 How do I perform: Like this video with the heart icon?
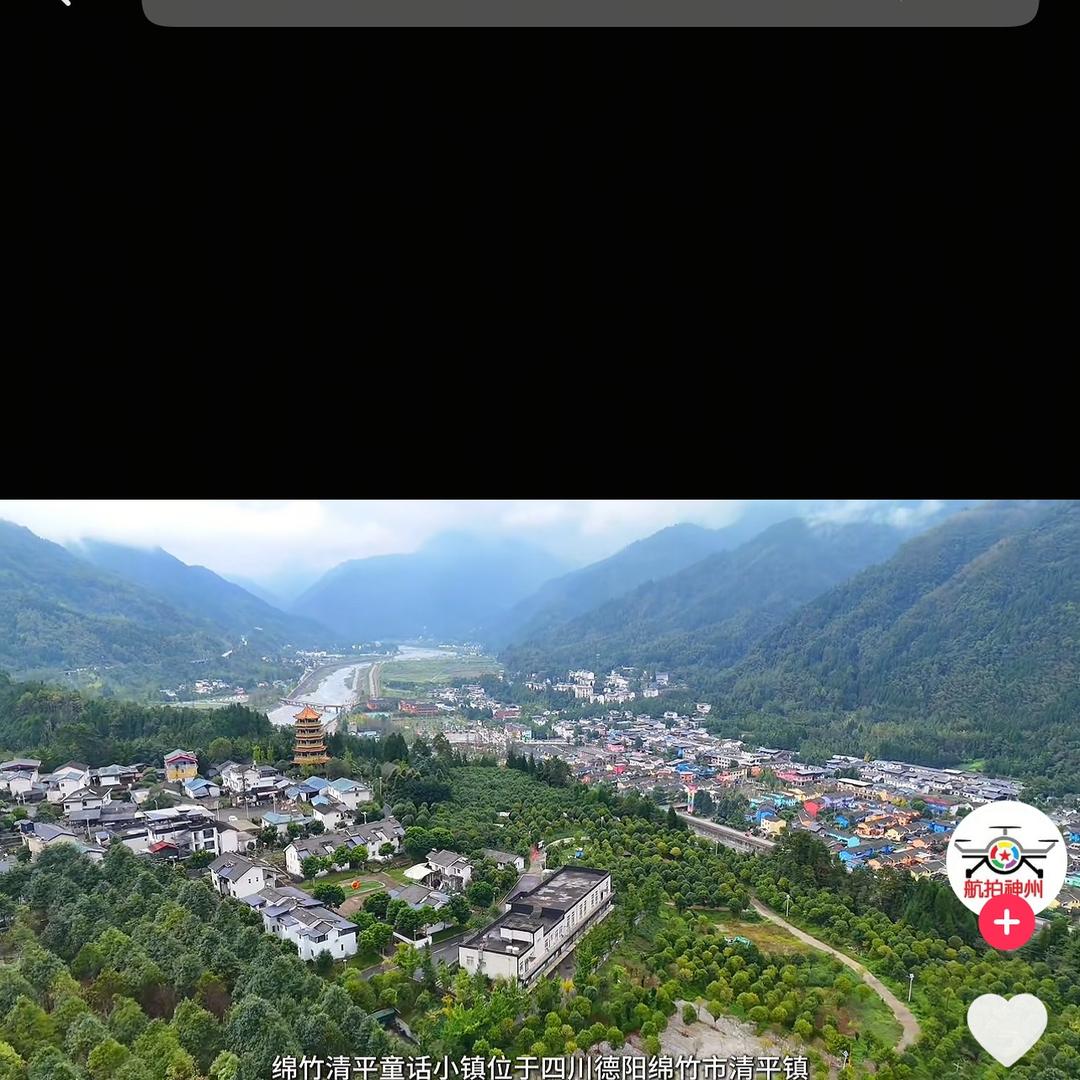[x=1006, y=1027]
